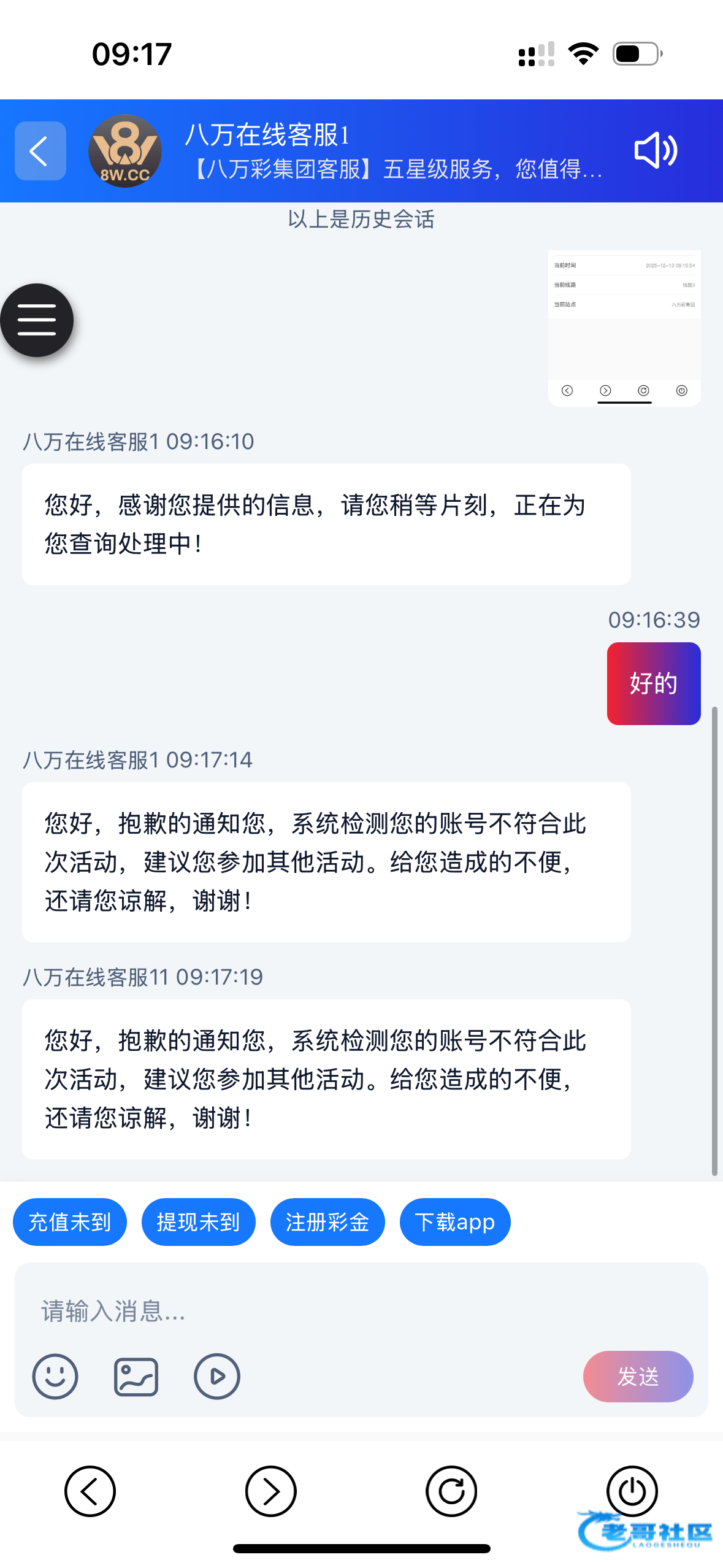
Task: Tap the 下载app quick reply chip
Action: click(455, 1222)
